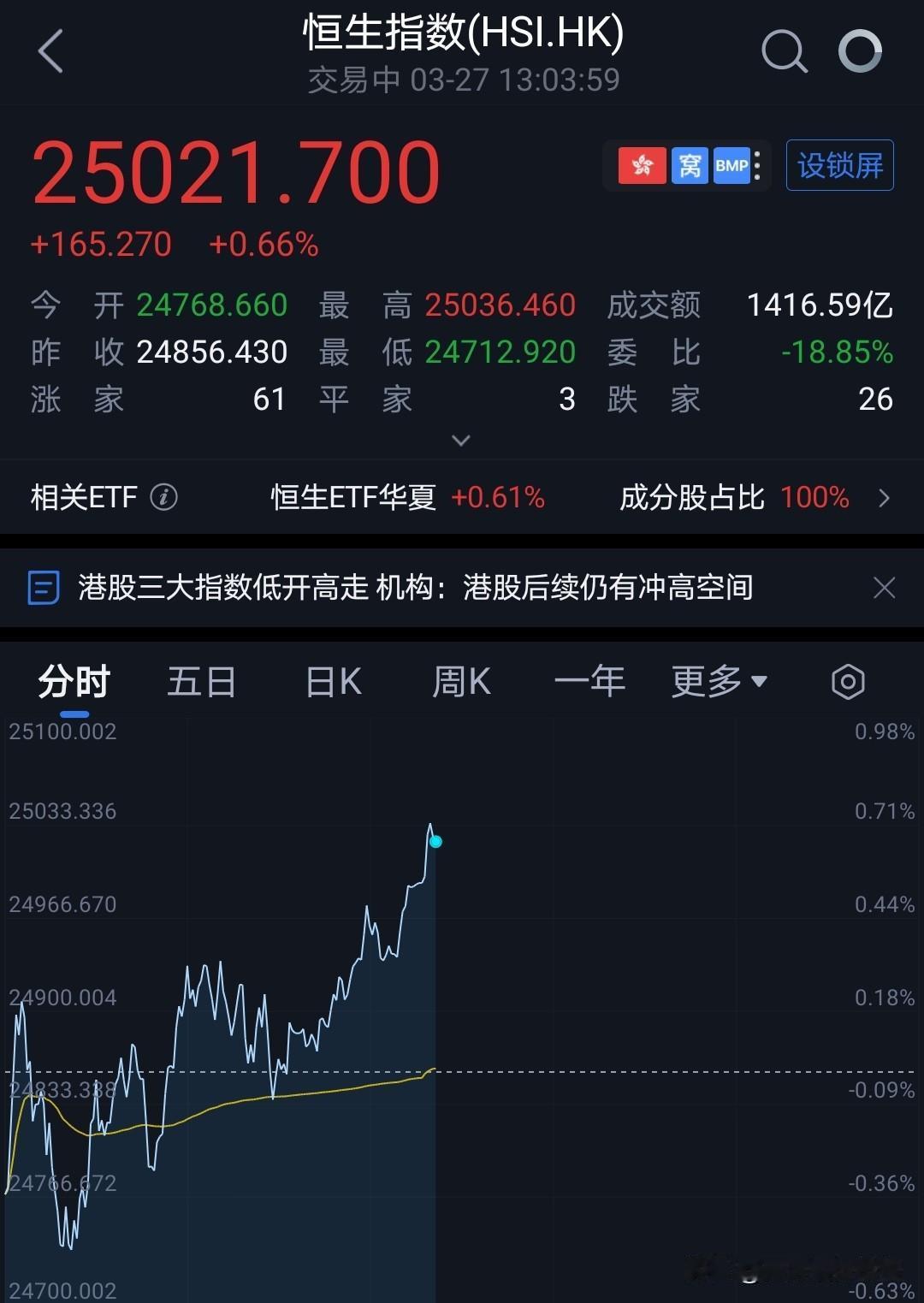Switch to the 日K candlestick tab
The image size is (924, 1303).
pyautogui.click(x=331, y=681)
